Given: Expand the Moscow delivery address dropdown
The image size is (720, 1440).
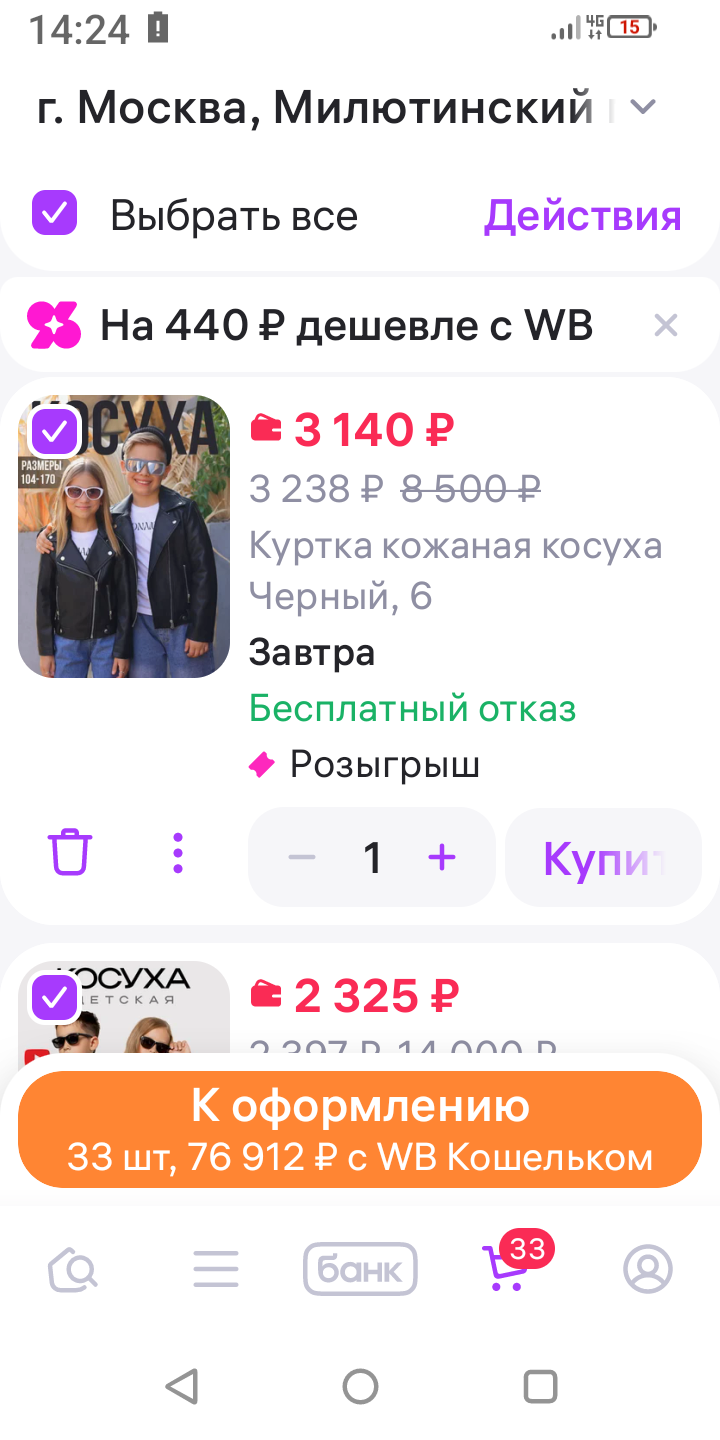Looking at the screenshot, I should point(644,108).
